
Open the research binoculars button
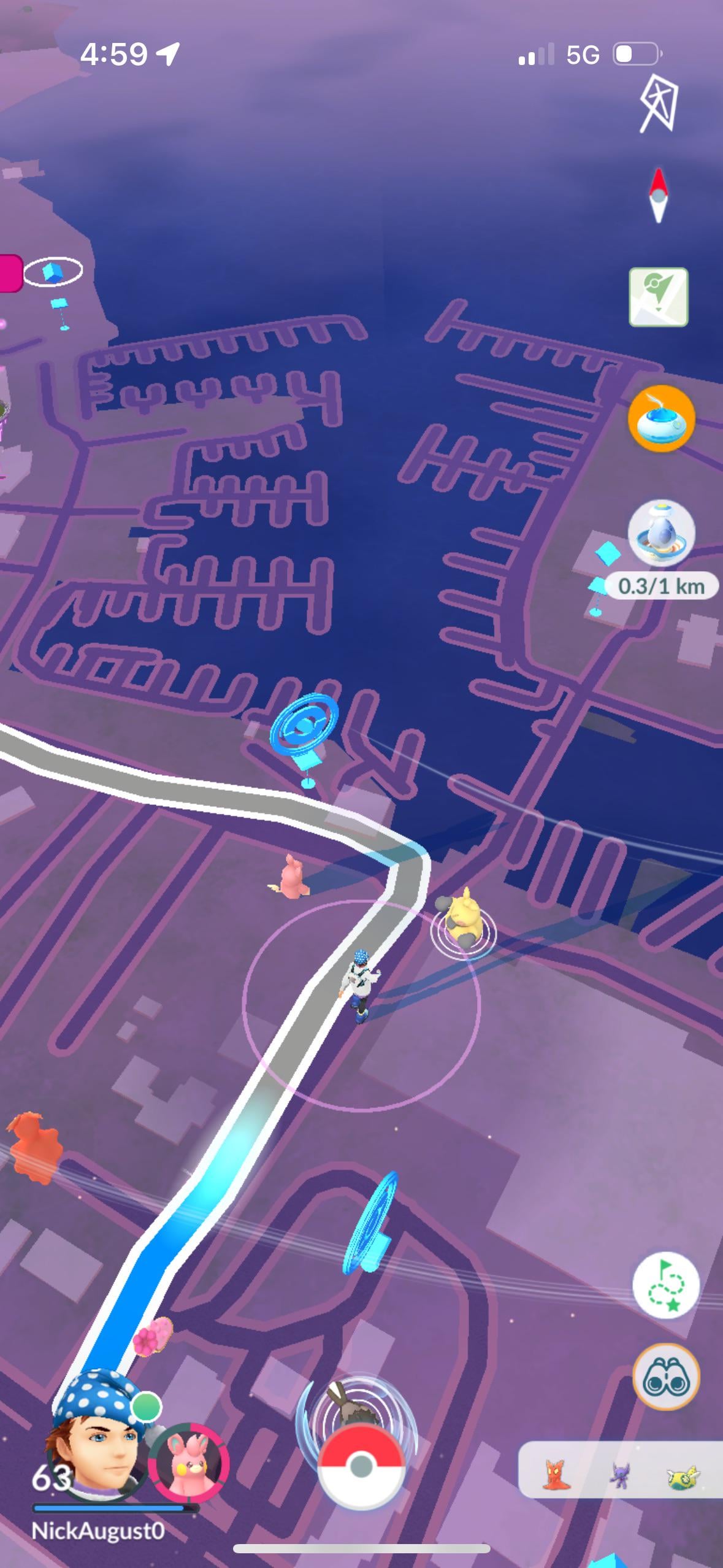point(666,1378)
